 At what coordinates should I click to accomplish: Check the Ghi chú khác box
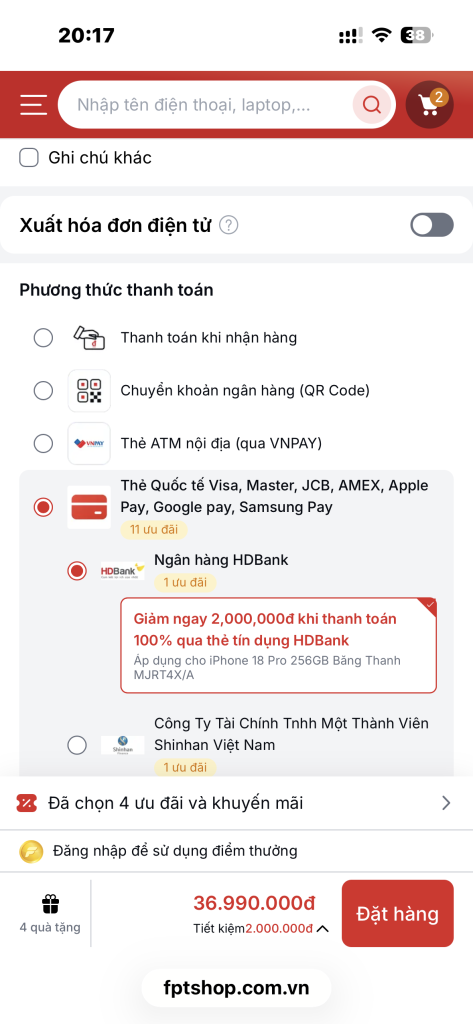[x=29, y=157]
